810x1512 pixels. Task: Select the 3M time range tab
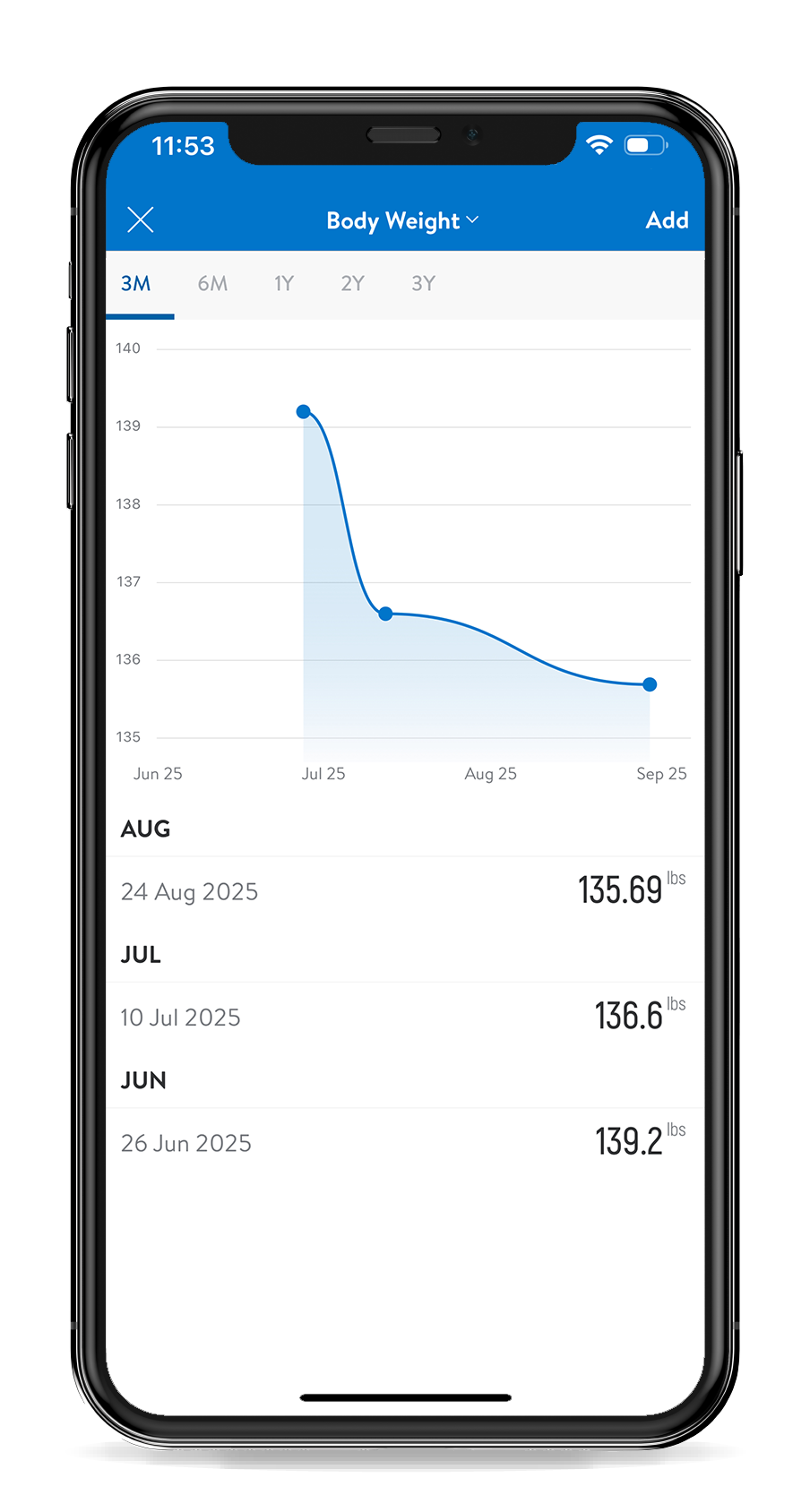(136, 284)
